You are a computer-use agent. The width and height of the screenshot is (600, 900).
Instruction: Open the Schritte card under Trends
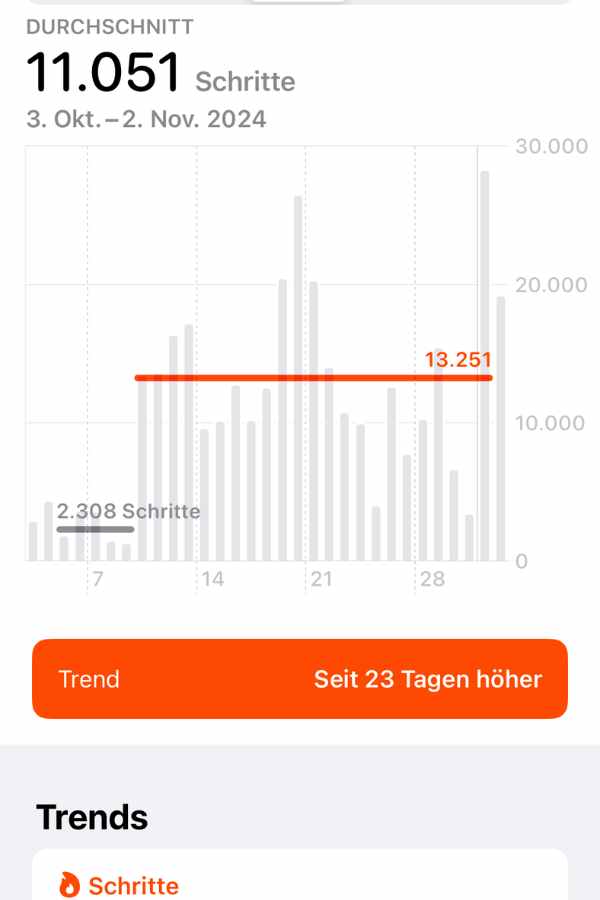[x=300, y=880]
